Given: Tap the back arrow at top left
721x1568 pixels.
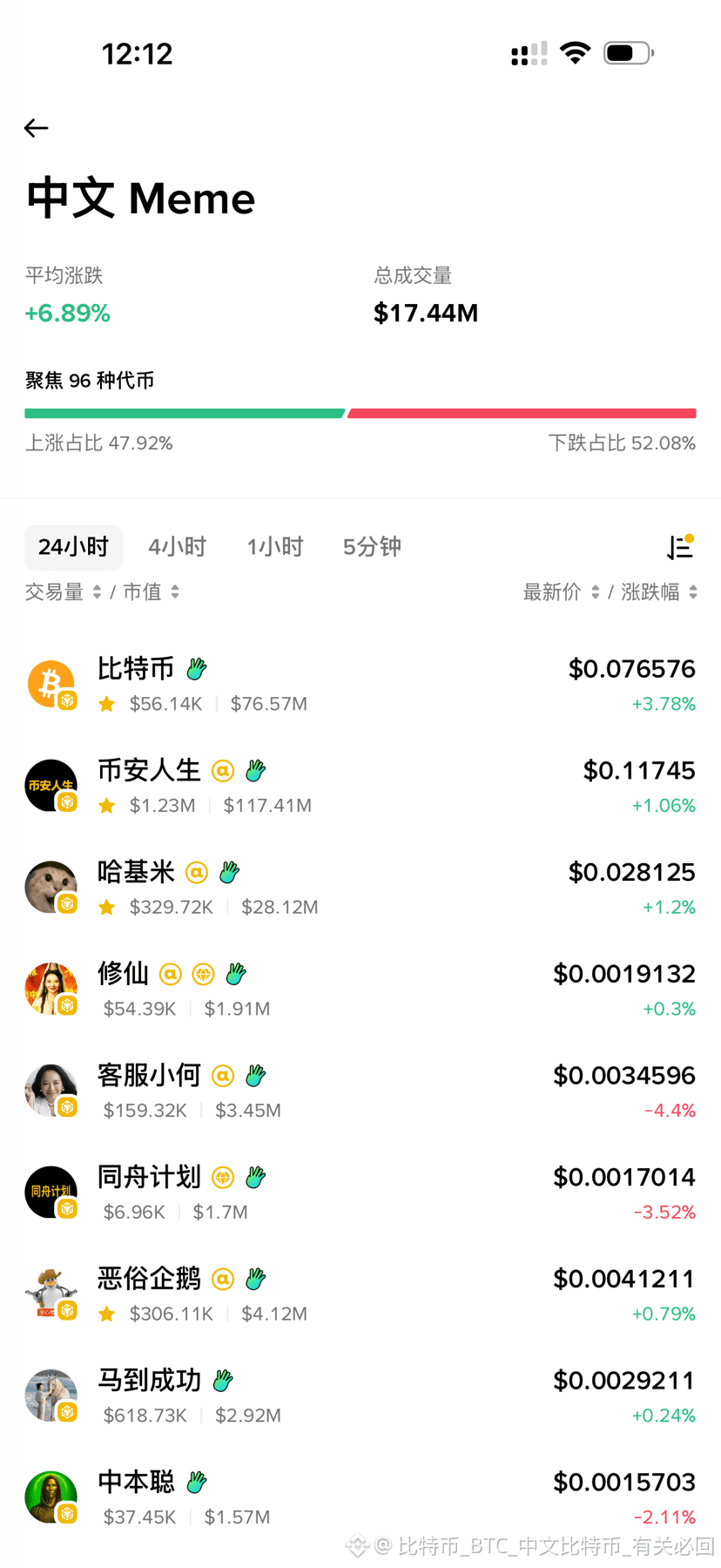Looking at the screenshot, I should coord(36,128).
